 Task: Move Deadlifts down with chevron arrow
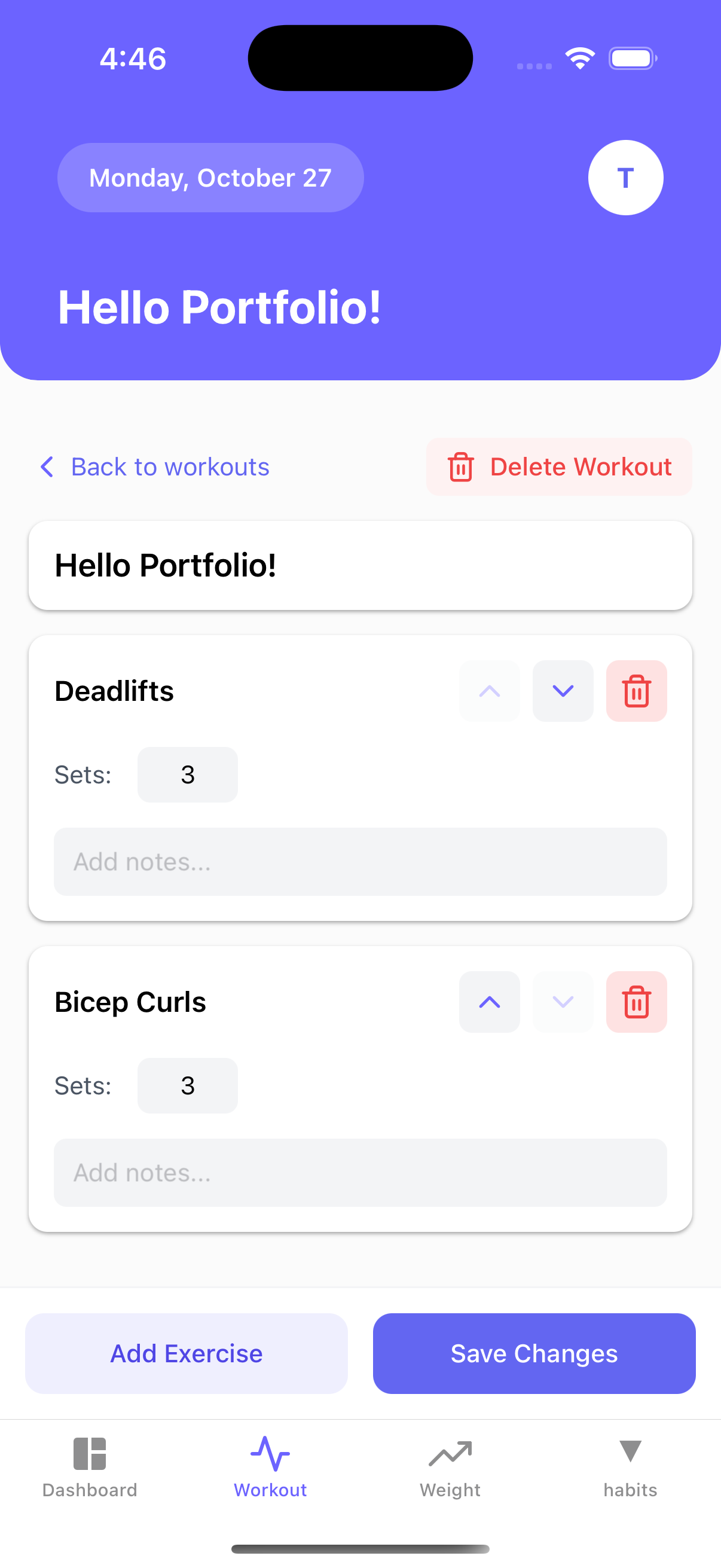point(562,691)
